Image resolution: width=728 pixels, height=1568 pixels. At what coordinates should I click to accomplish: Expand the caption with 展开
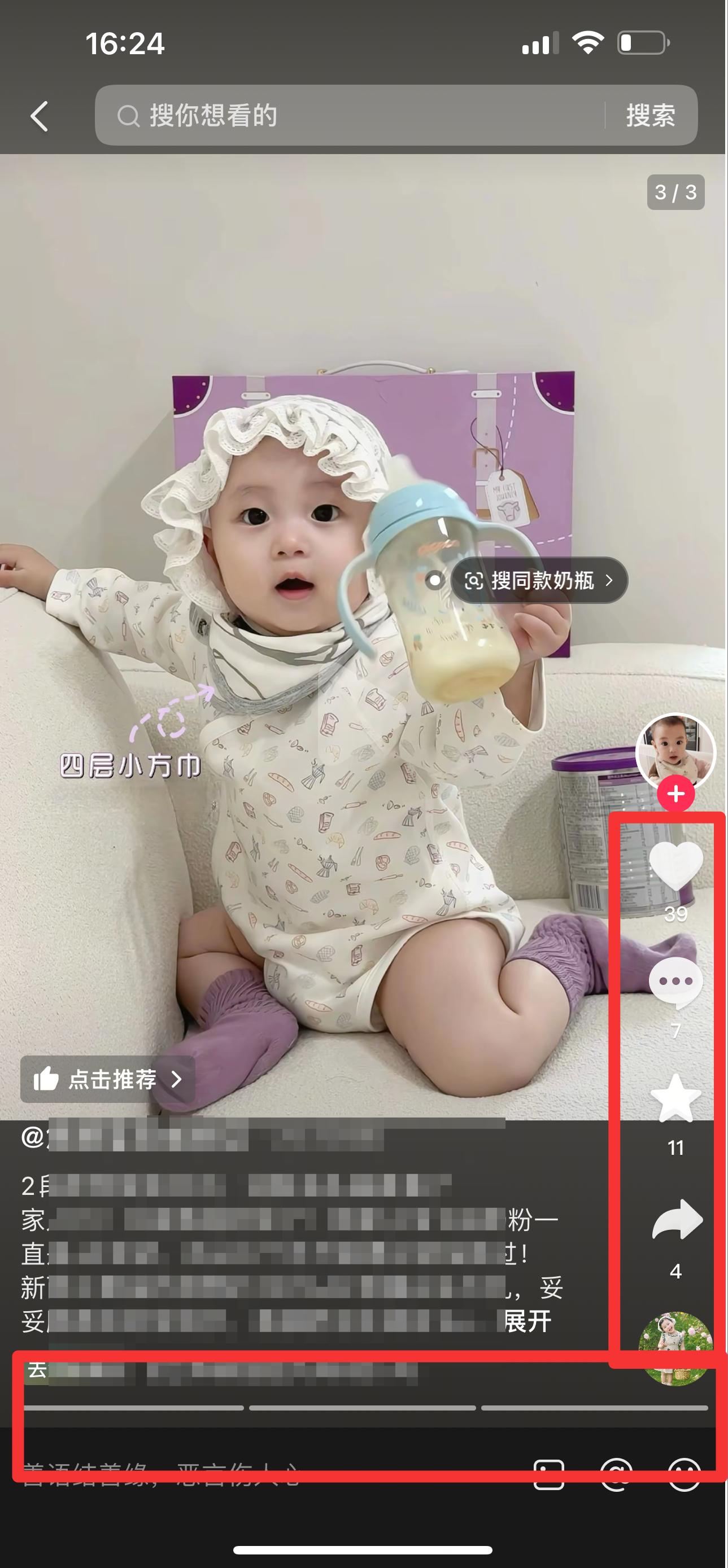click(x=528, y=1321)
